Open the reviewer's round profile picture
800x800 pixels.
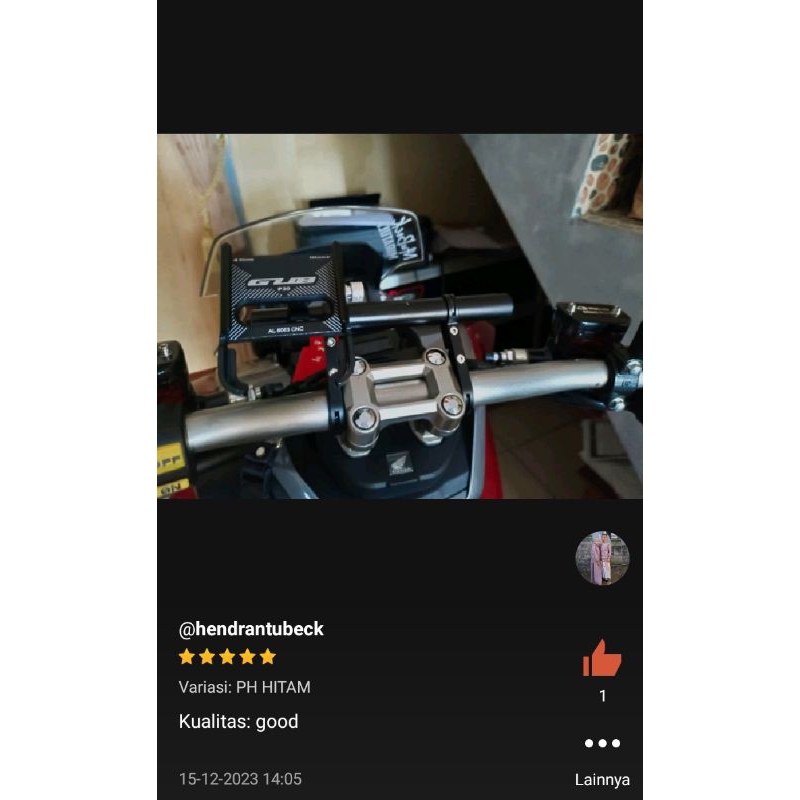pyautogui.click(x=602, y=558)
